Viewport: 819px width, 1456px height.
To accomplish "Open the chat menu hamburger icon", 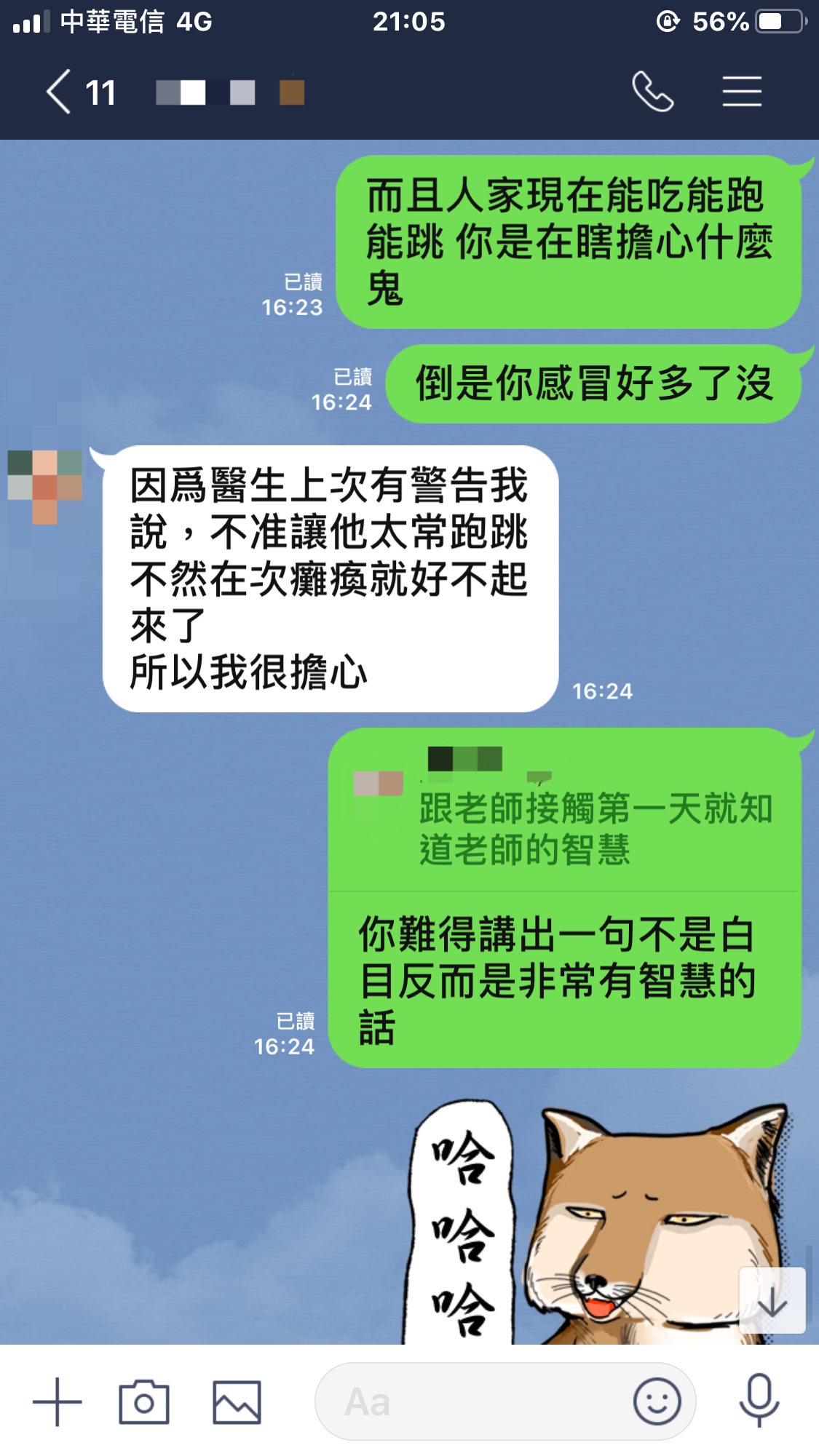I will tap(742, 92).
